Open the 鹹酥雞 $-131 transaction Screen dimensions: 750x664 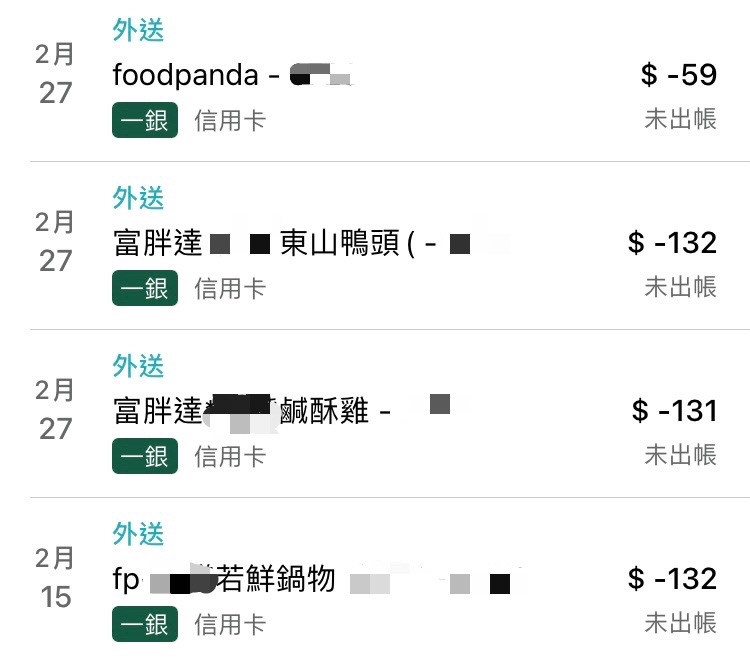[x=375, y=411]
